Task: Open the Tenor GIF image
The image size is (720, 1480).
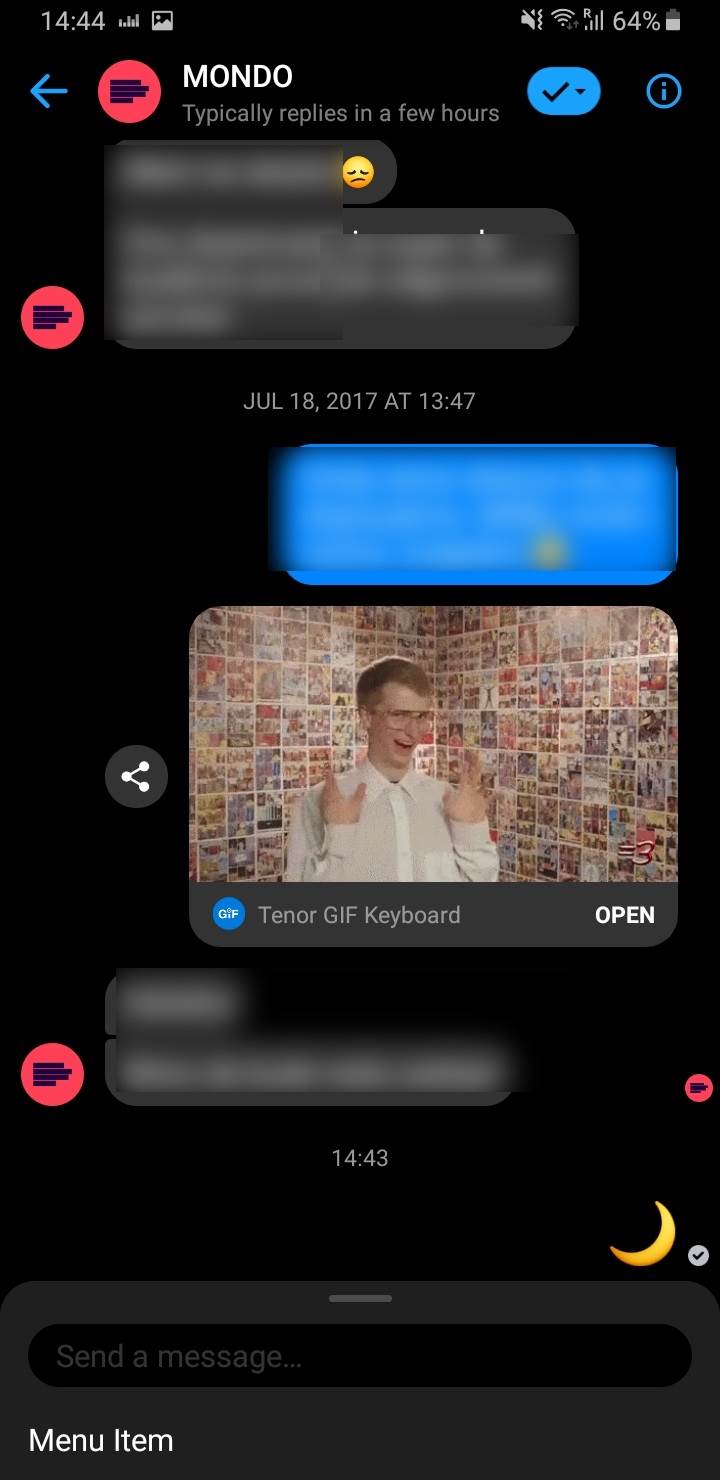Action: (433, 744)
